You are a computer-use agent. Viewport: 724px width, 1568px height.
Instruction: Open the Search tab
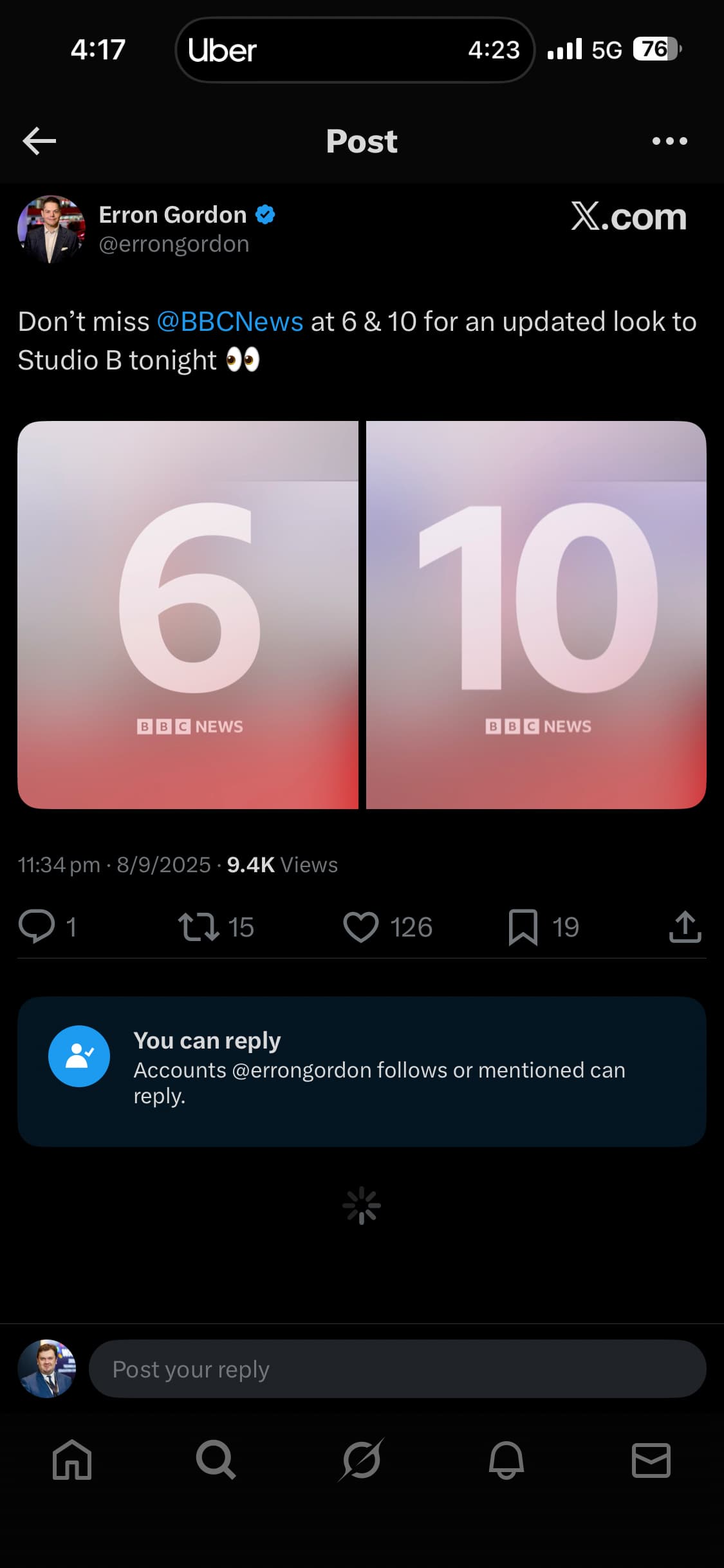point(216,1459)
